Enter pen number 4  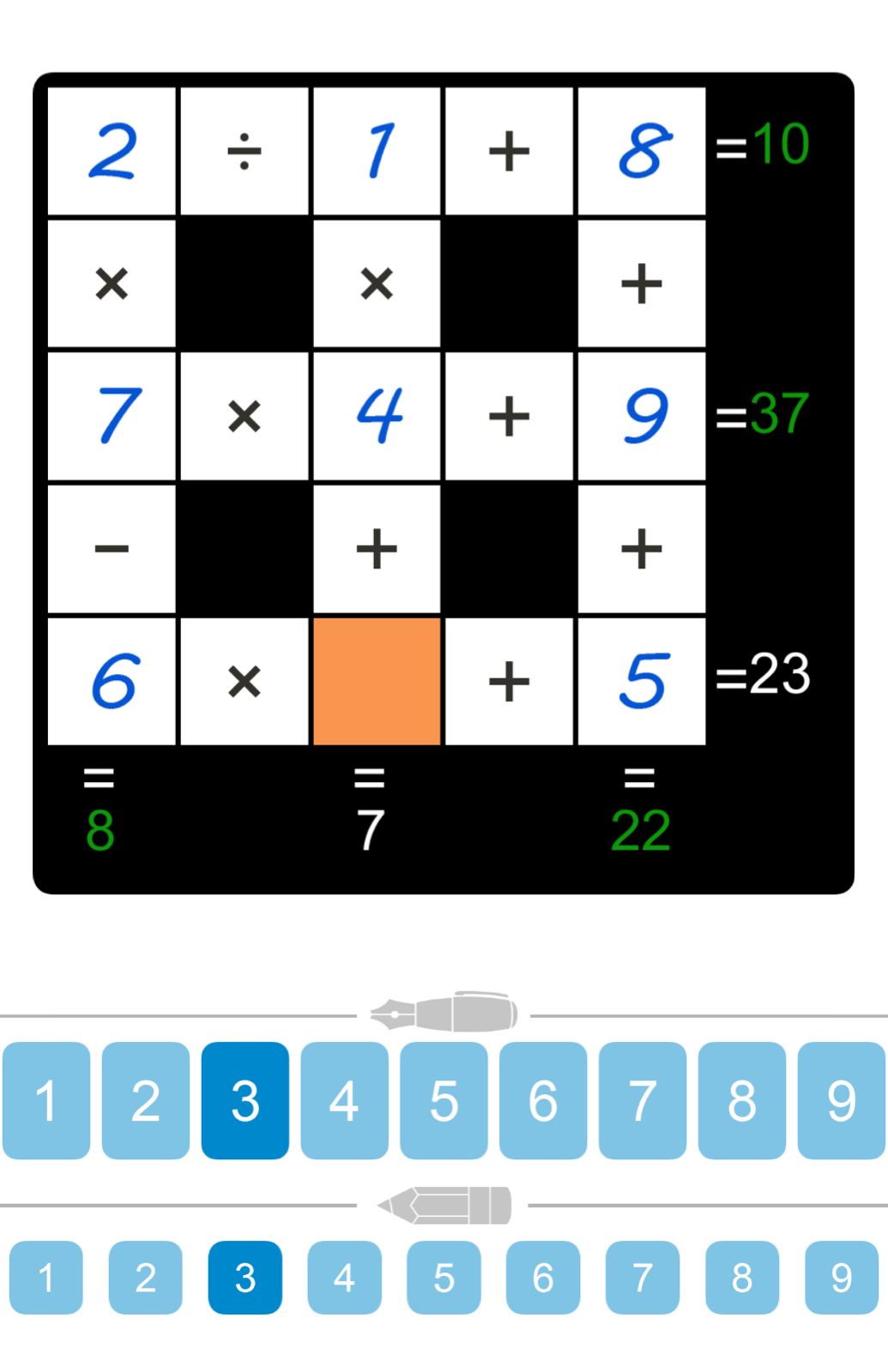point(344,1100)
